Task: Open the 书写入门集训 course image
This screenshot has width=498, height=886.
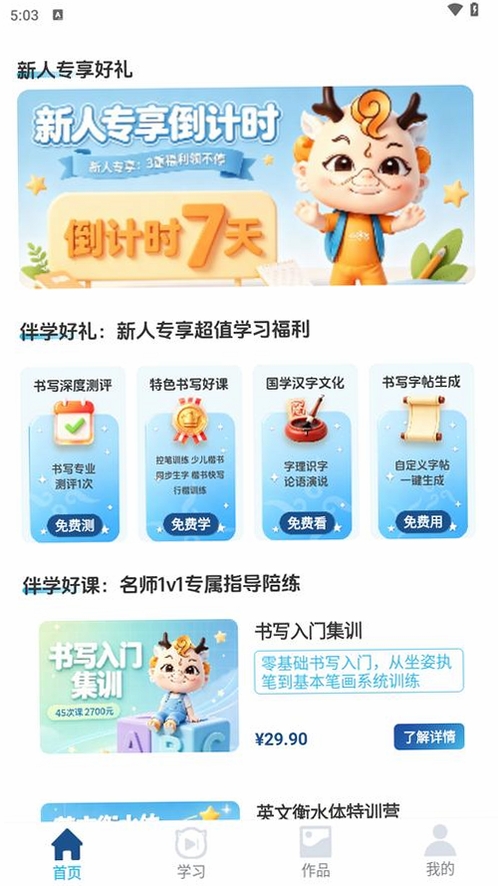Action: 139,687
